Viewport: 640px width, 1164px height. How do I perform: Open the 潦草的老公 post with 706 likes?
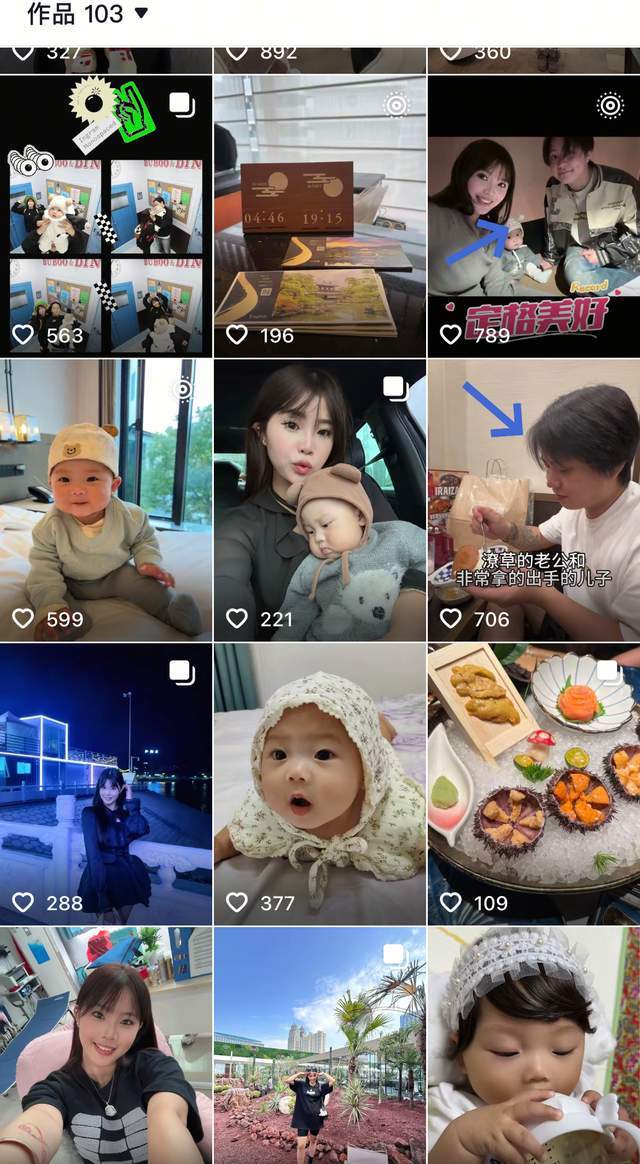point(534,499)
